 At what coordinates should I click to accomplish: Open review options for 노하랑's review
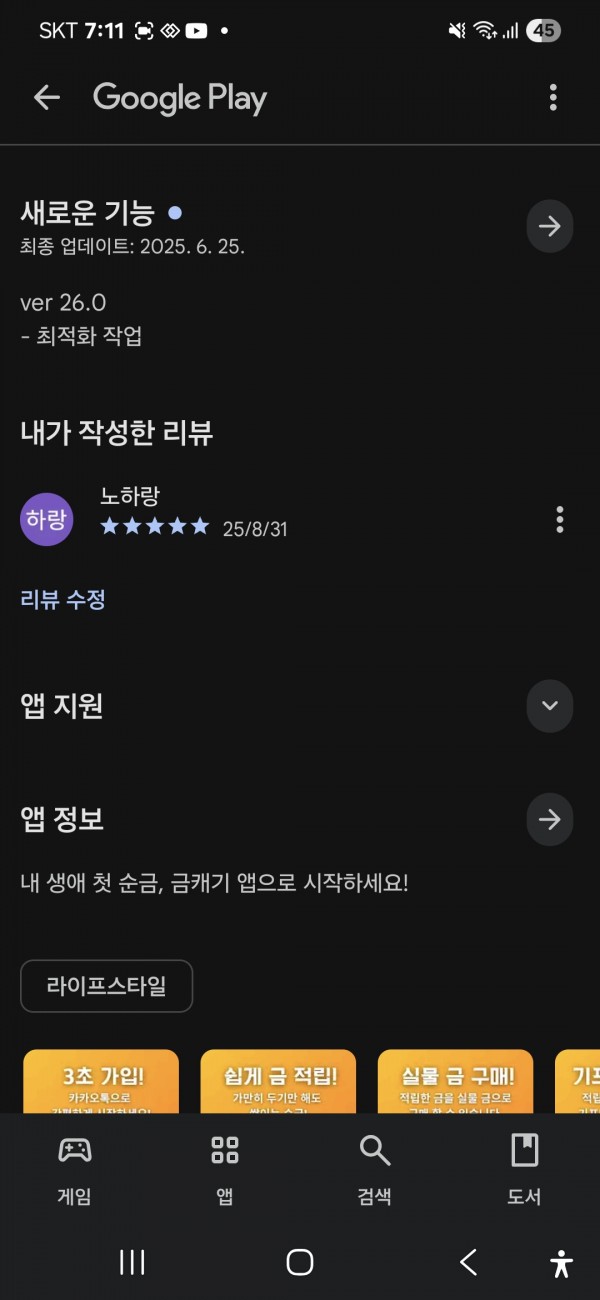click(559, 520)
